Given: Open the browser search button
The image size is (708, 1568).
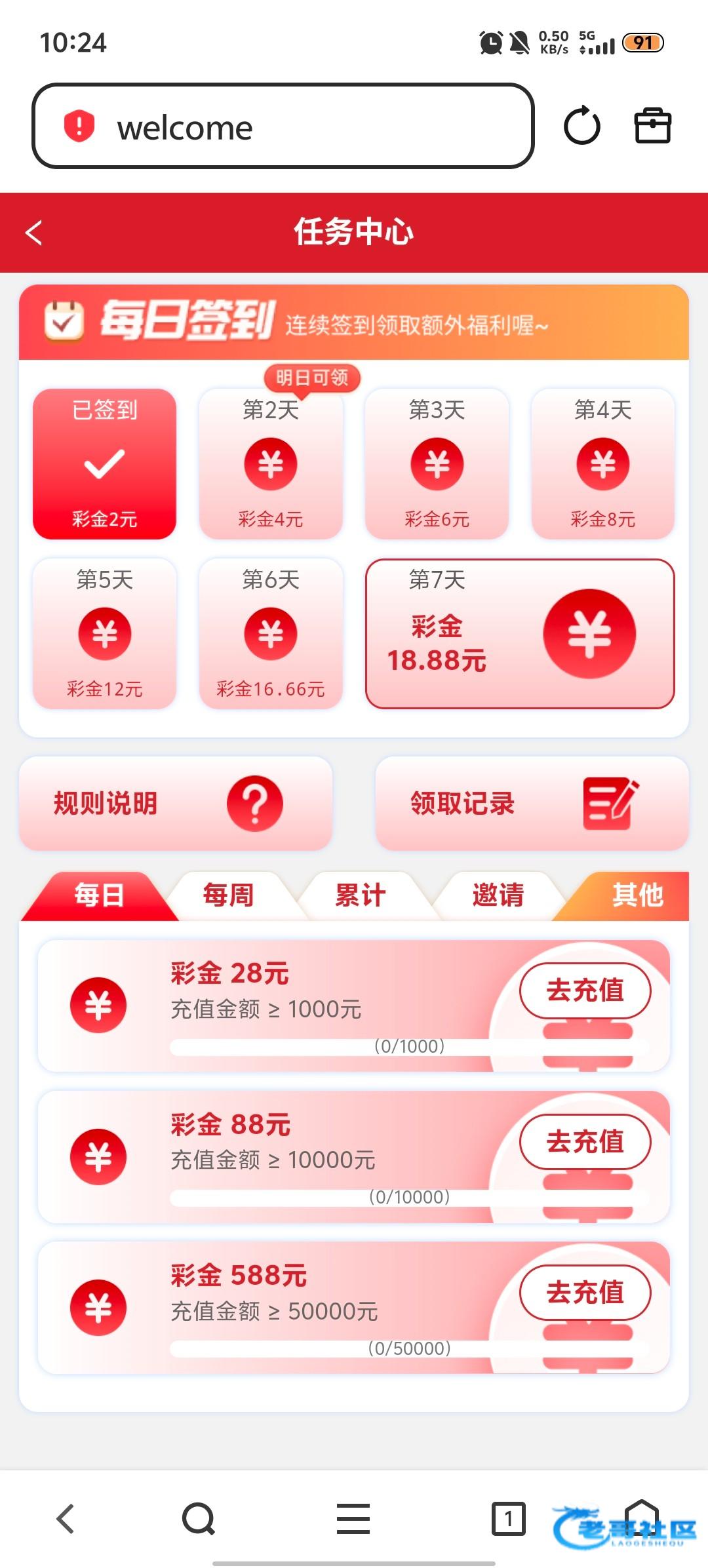Looking at the screenshot, I should [x=198, y=1518].
